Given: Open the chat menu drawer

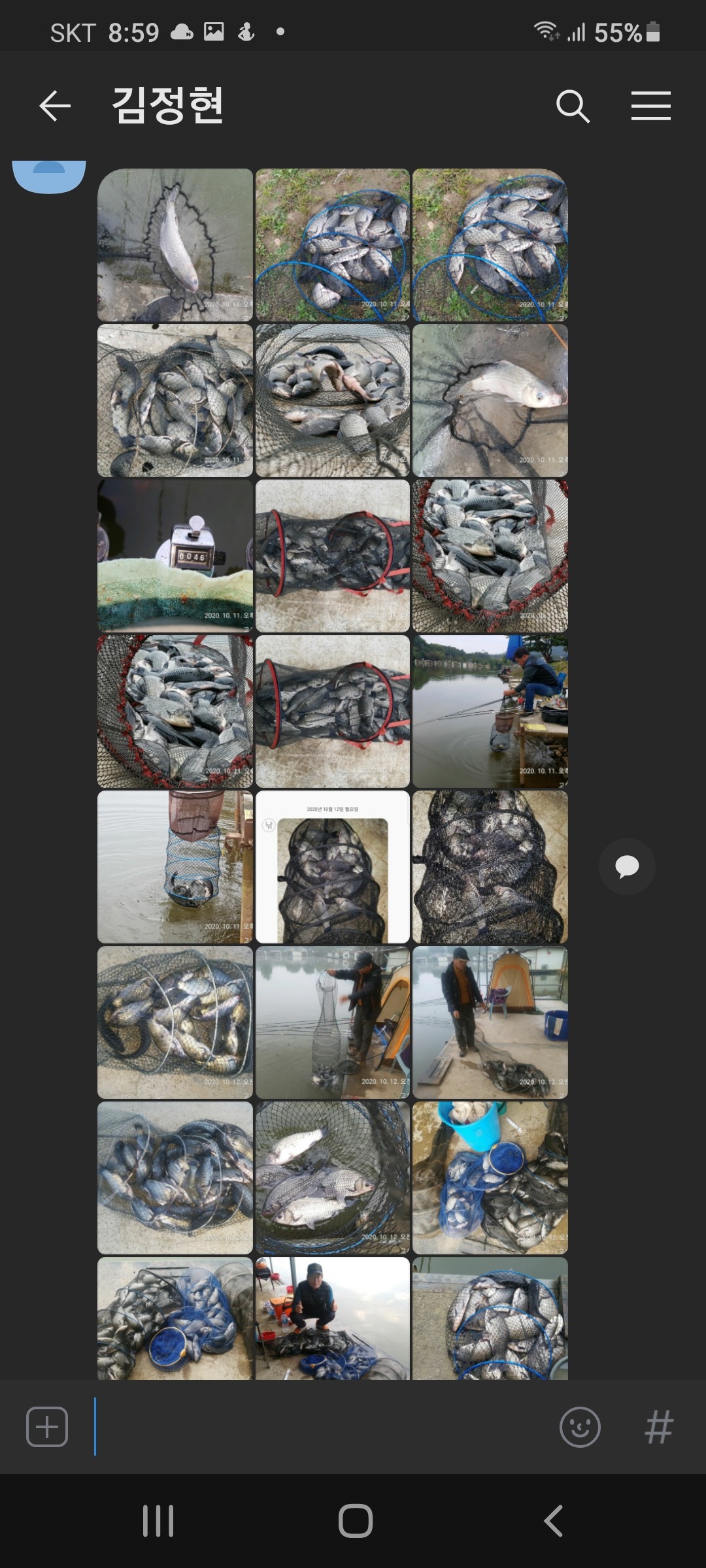Looking at the screenshot, I should click(650, 106).
